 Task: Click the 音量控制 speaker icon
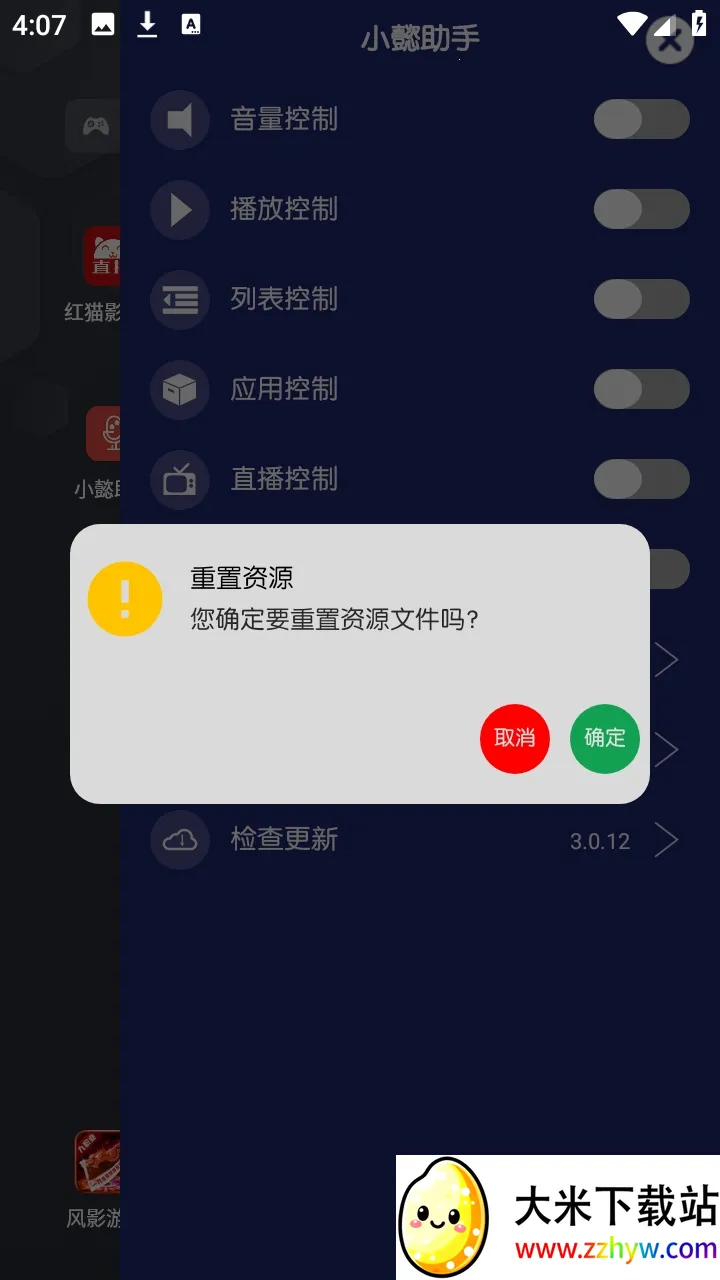point(179,120)
